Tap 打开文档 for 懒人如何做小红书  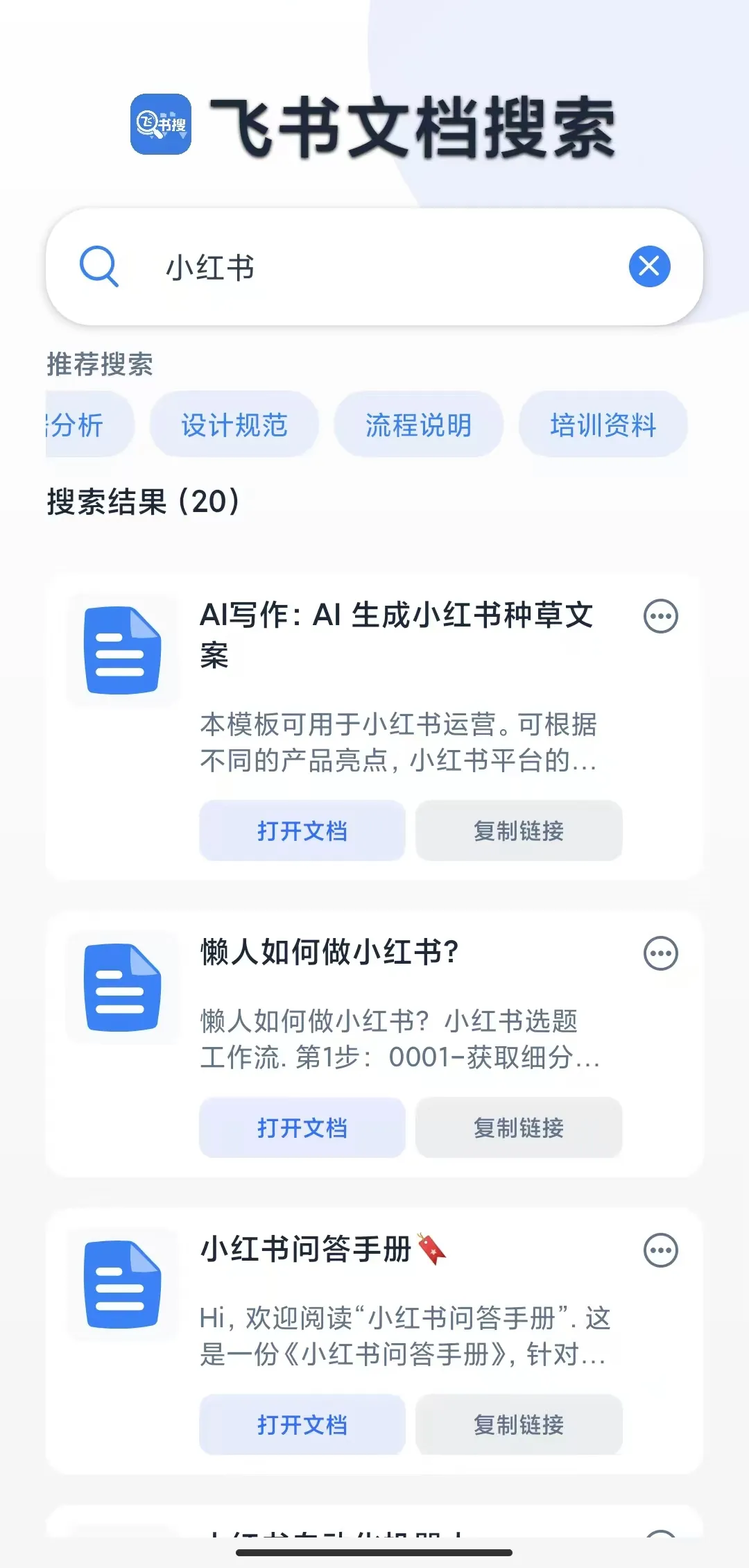[302, 1127]
